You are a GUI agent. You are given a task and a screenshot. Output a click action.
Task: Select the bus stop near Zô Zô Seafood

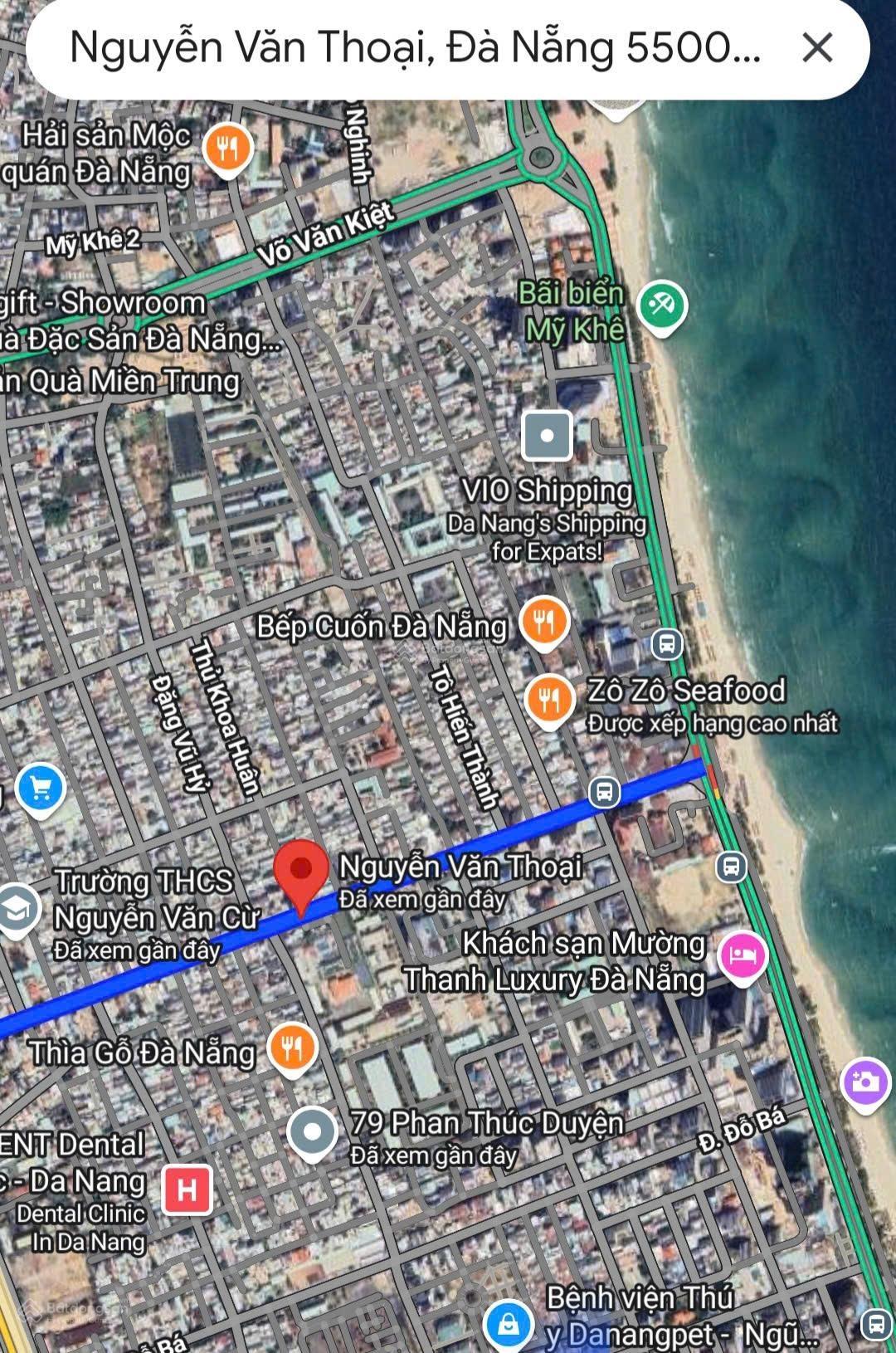click(x=667, y=642)
